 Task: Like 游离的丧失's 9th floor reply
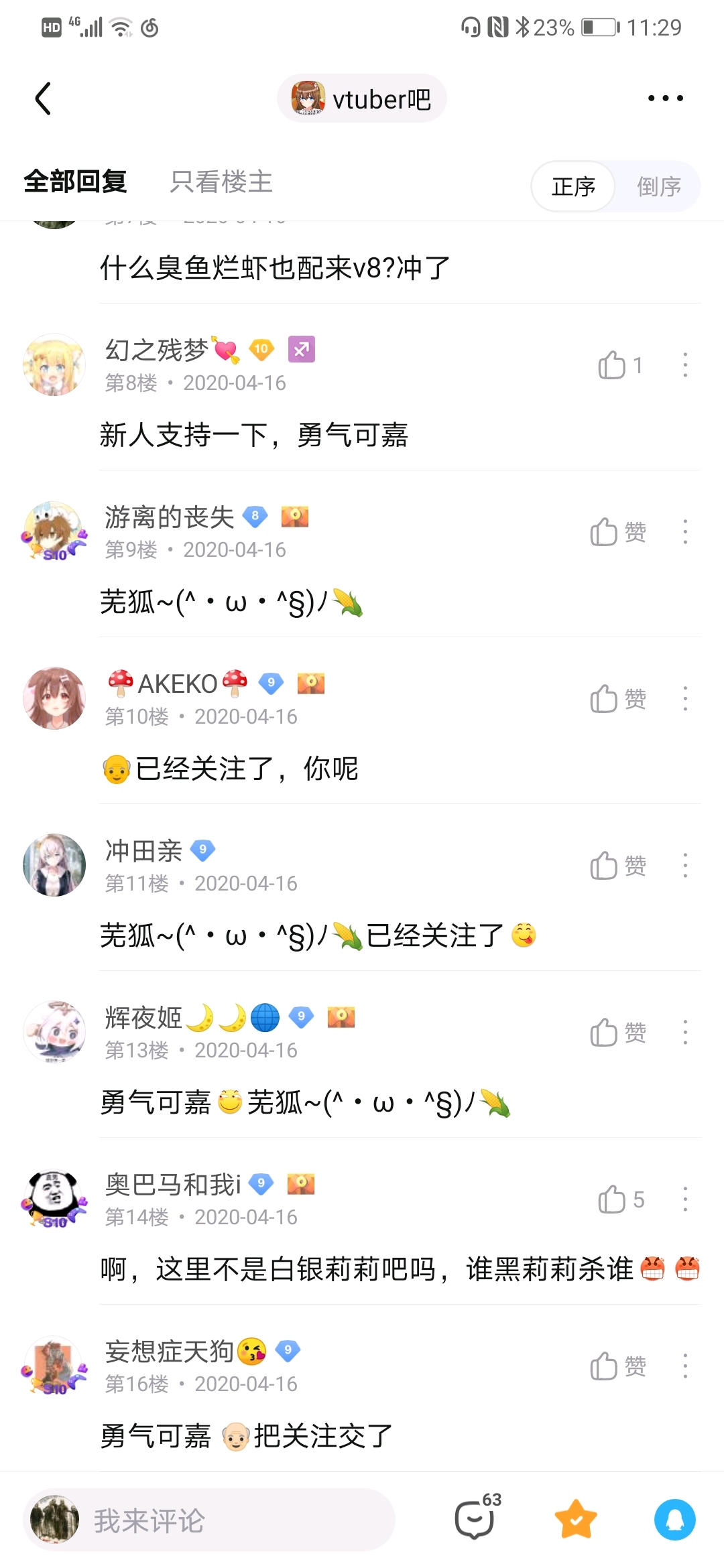pos(618,532)
